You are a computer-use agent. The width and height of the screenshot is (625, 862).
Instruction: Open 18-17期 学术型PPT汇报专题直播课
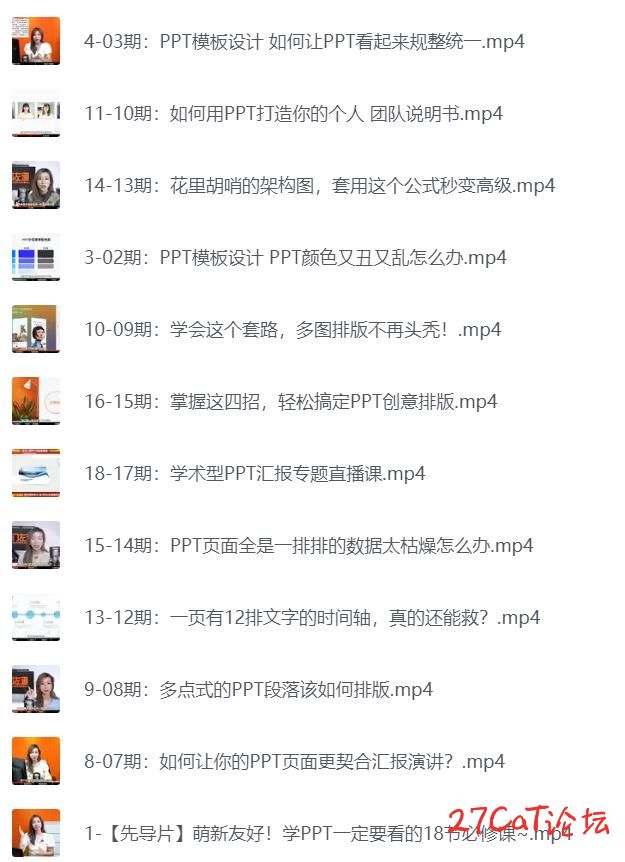(254, 474)
